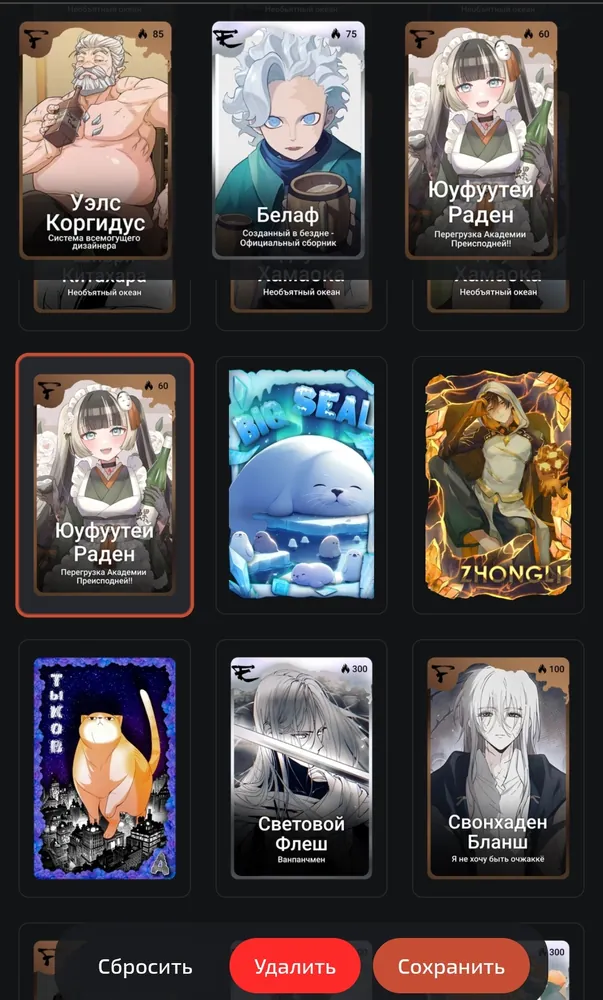603x1000 pixels.
Task: Select the Уэлс Коргидус card
Action: click(x=96, y=140)
